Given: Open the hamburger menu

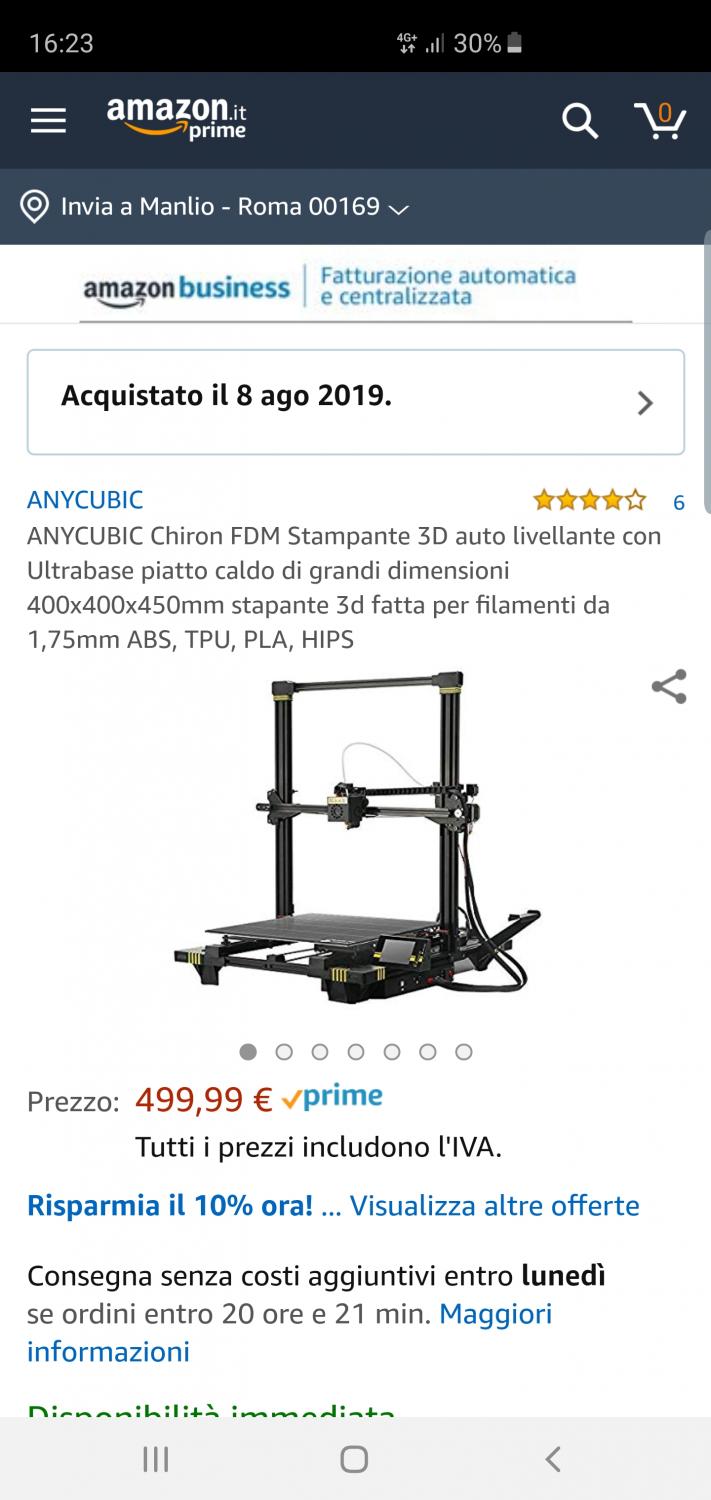Looking at the screenshot, I should tap(48, 121).
